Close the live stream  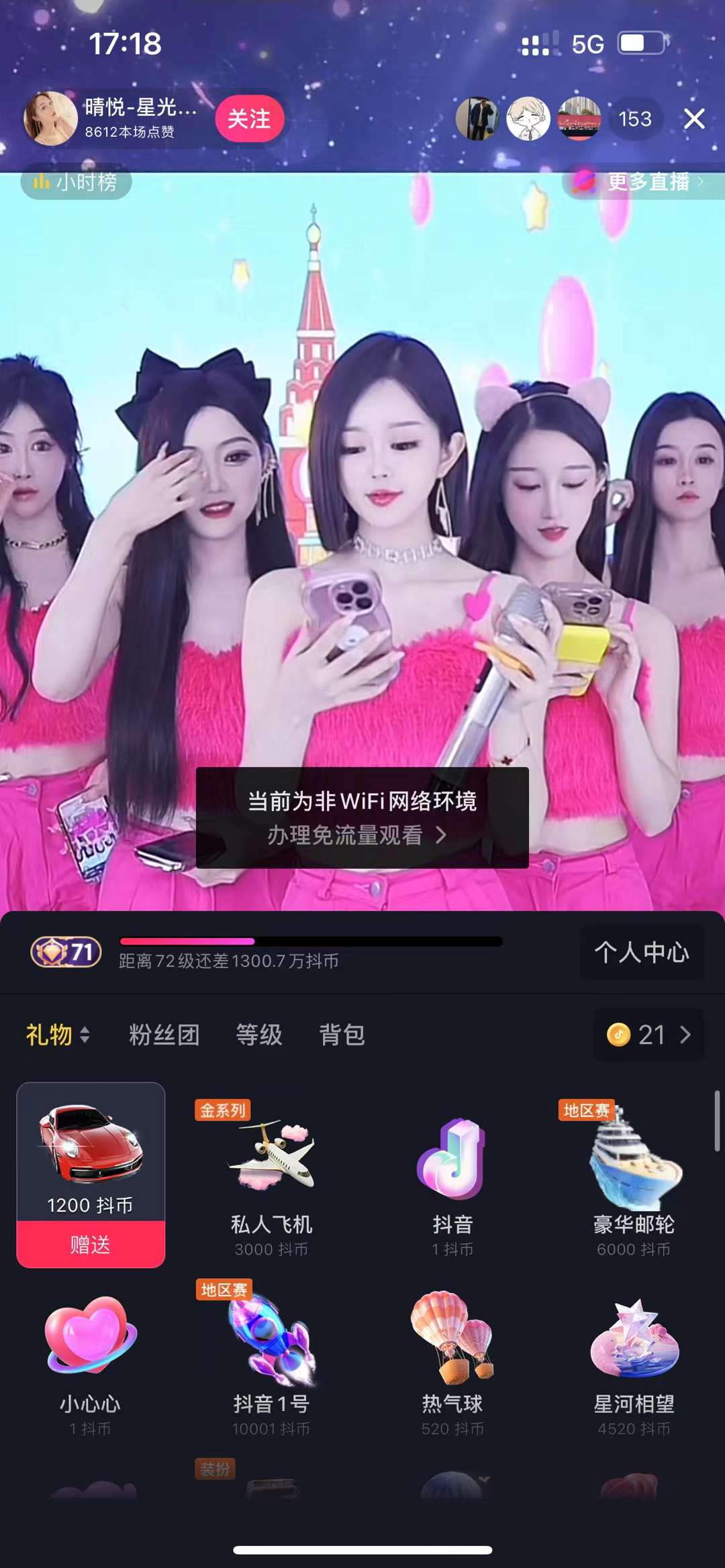pyautogui.click(x=694, y=119)
